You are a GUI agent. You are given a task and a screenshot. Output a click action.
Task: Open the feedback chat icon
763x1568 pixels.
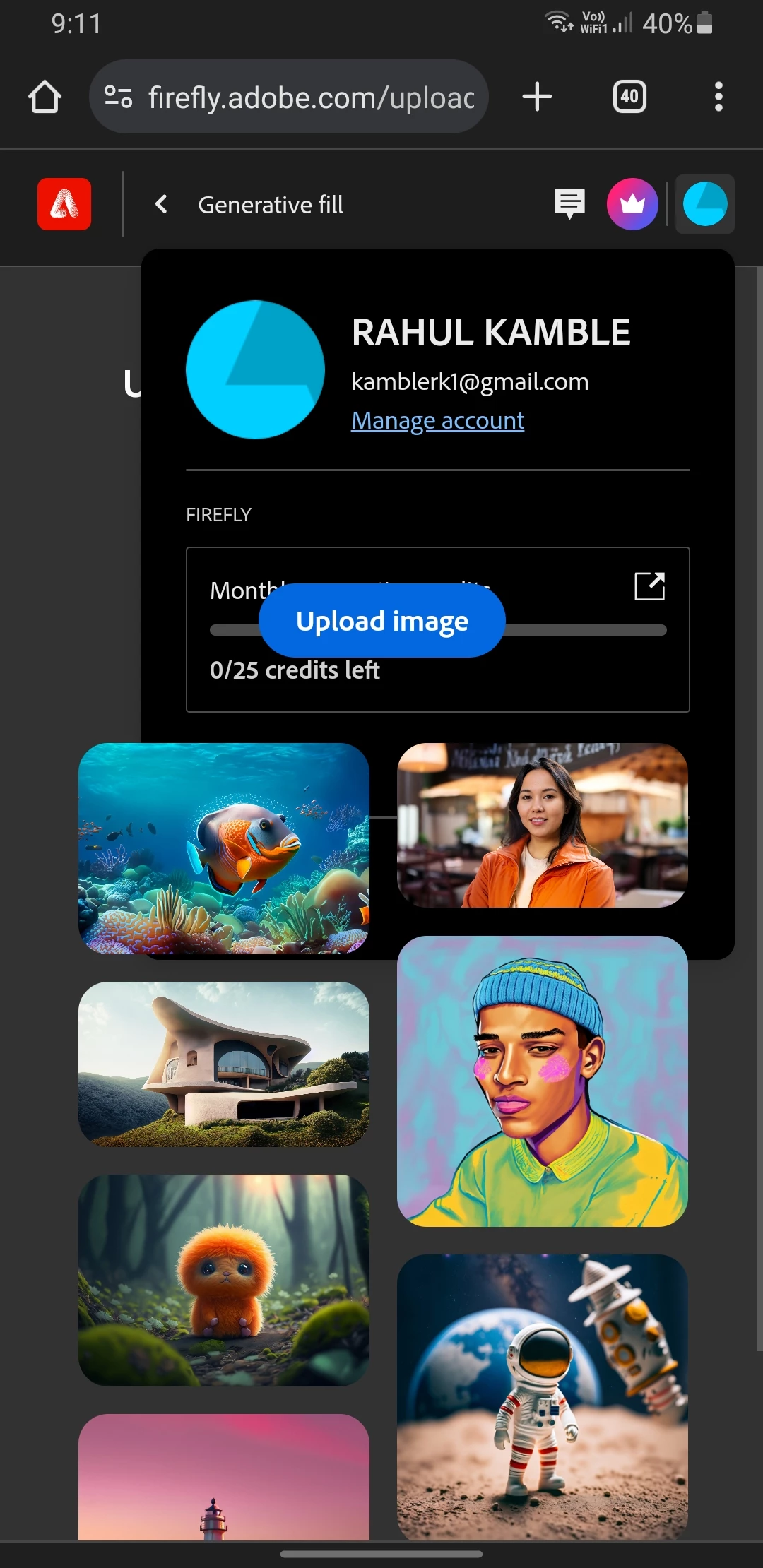point(569,204)
